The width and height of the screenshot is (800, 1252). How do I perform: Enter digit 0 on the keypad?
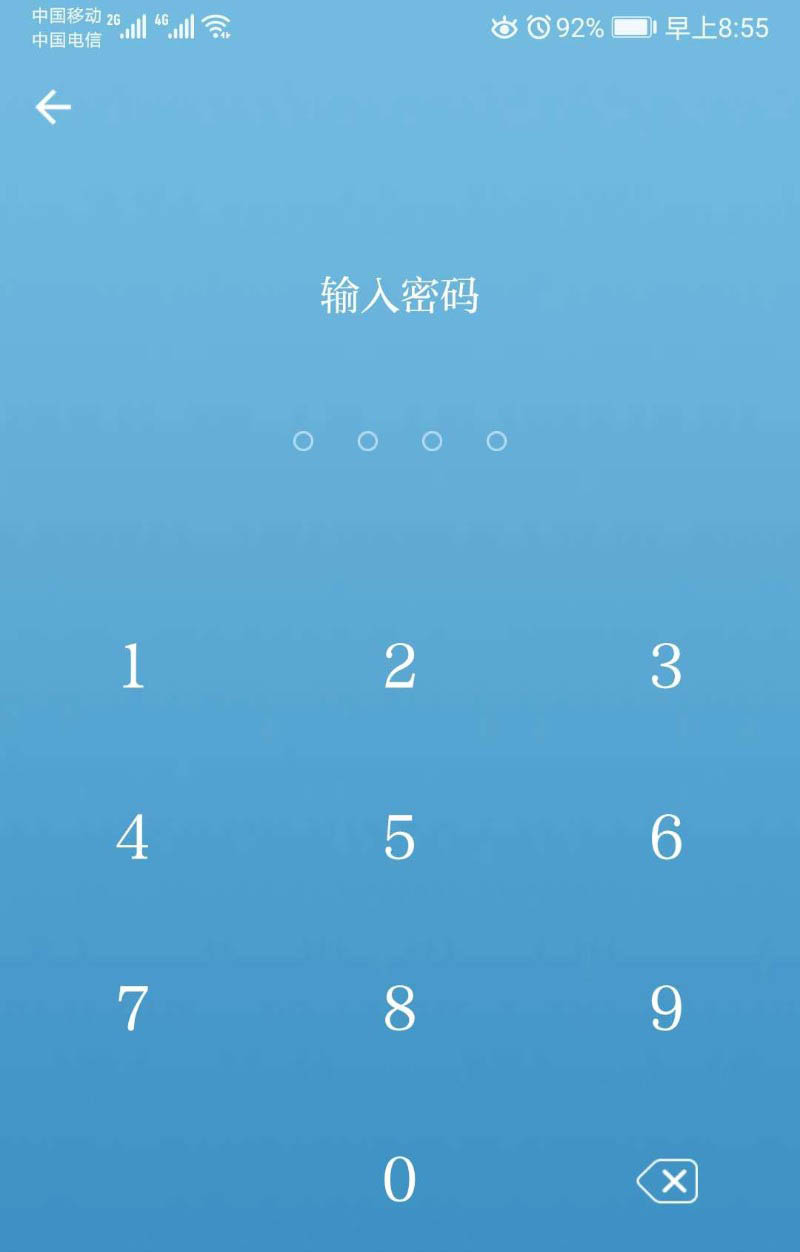tap(400, 1180)
